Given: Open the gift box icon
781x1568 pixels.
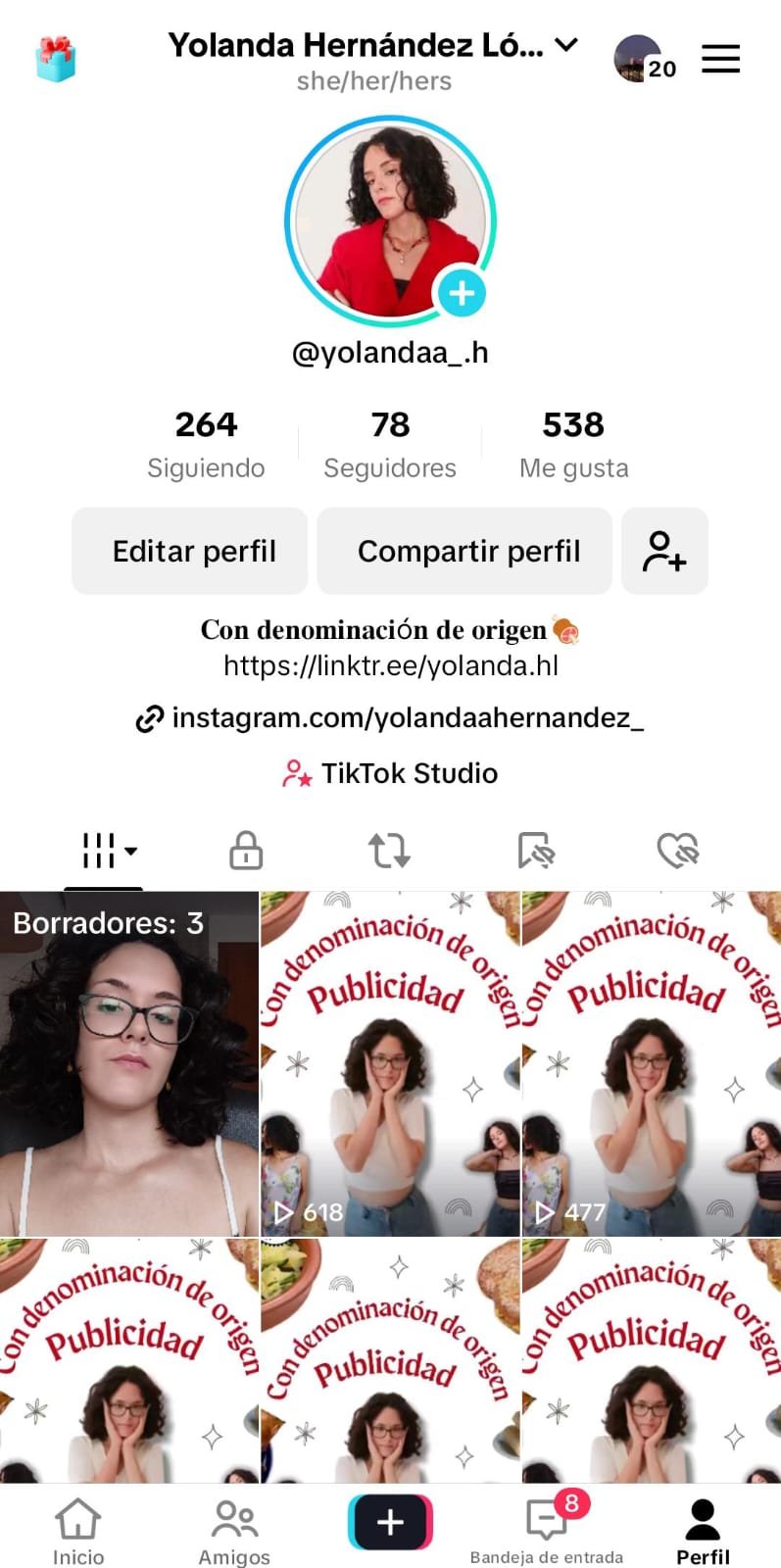Looking at the screenshot, I should pos(56,59).
